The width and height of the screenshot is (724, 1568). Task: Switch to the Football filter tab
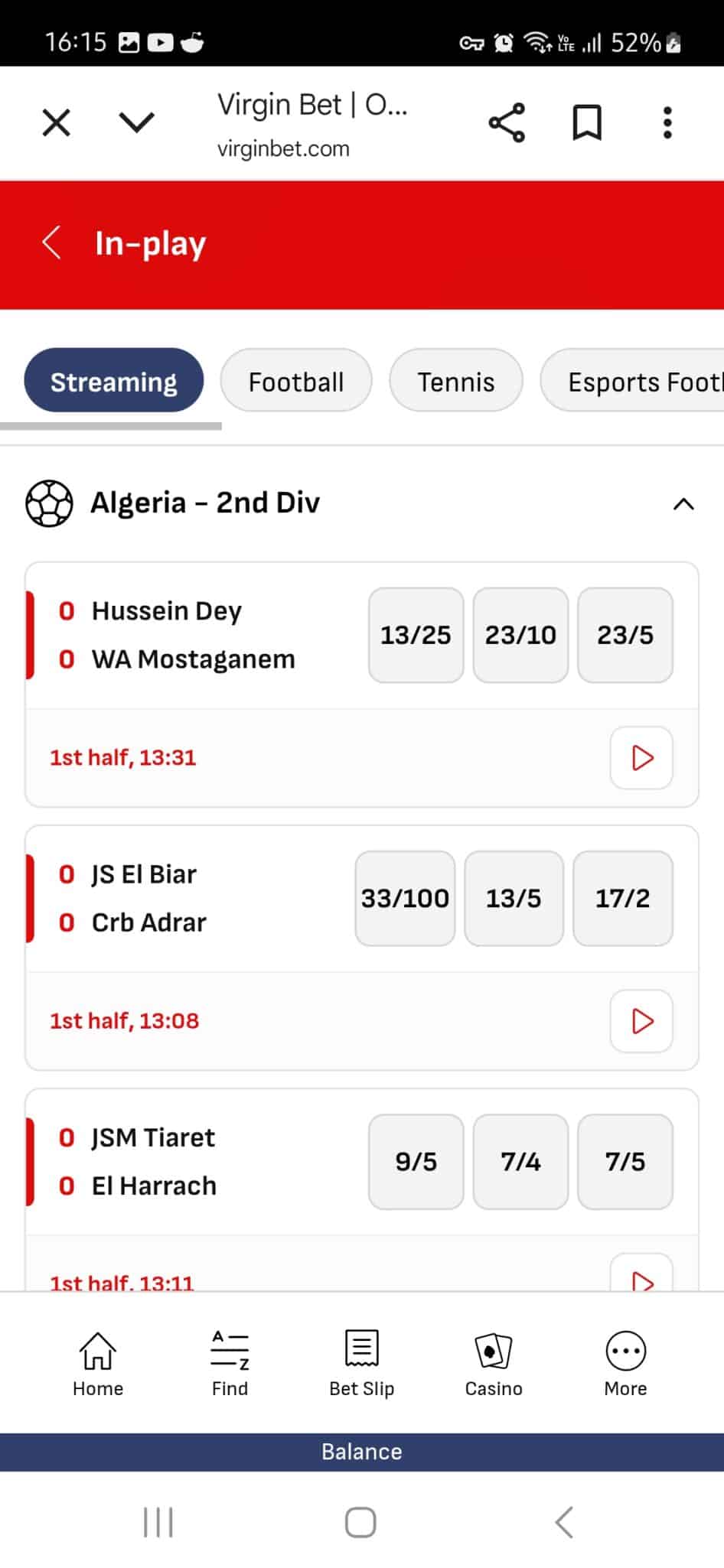point(295,380)
